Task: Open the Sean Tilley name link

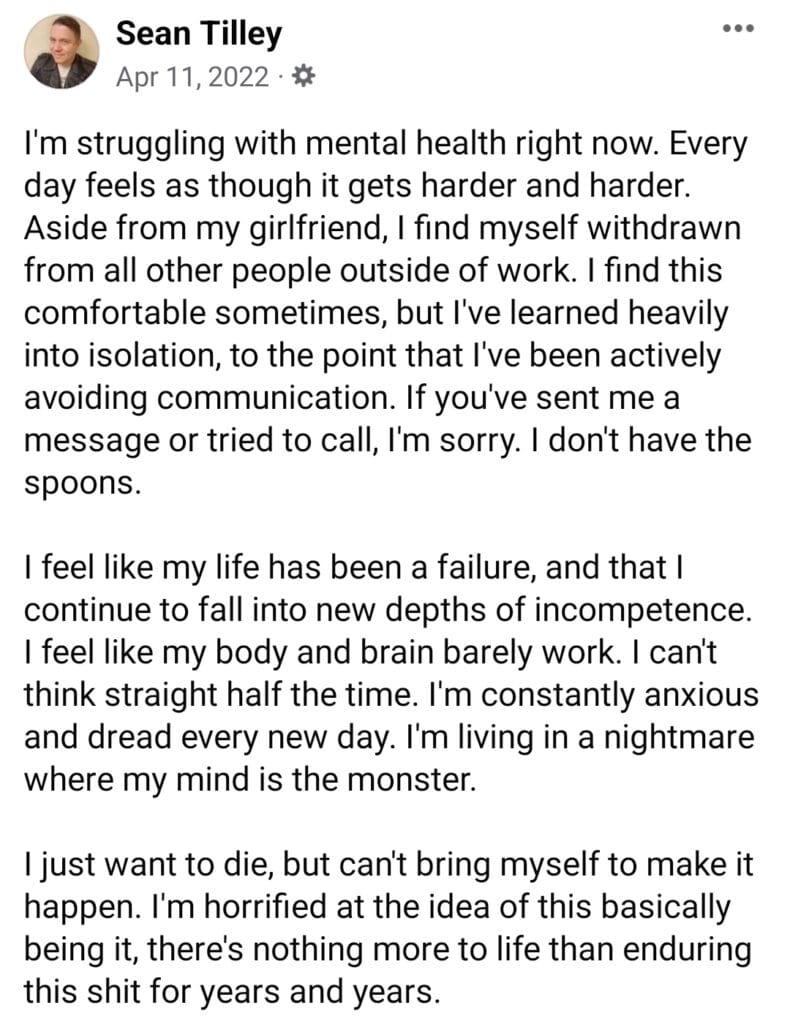Action: (x=199, y=35)
